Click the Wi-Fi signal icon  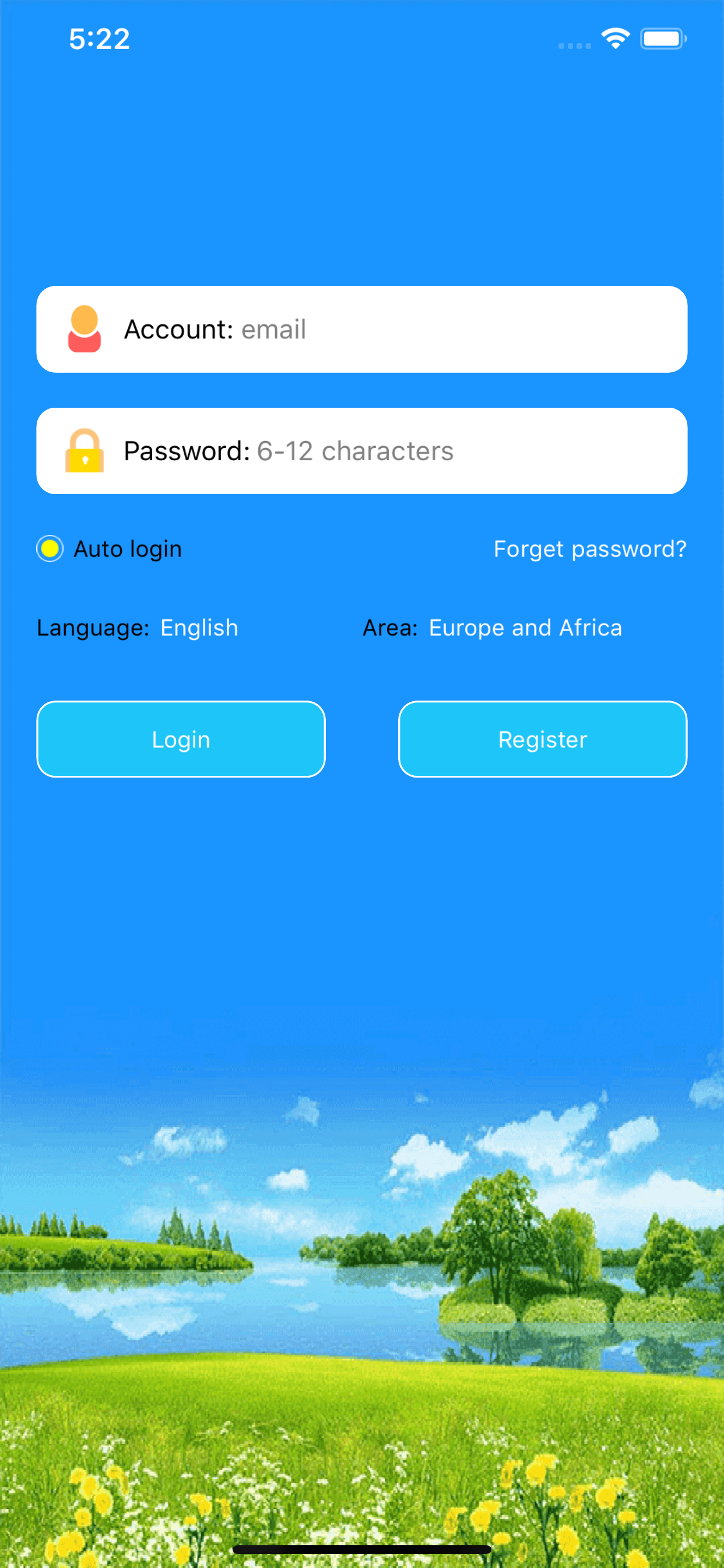pos(614,38)
